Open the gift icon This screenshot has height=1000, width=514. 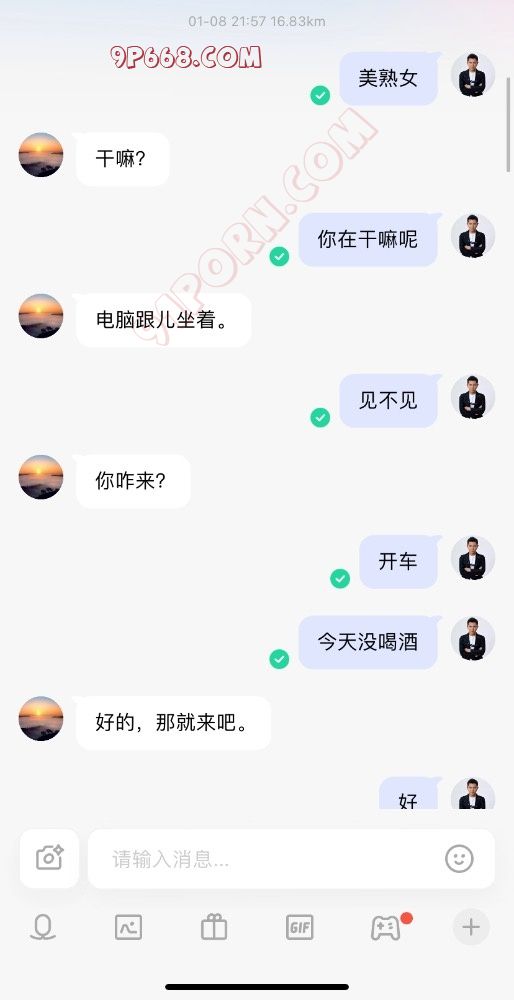pyautogui.click(x=214, y=927)
